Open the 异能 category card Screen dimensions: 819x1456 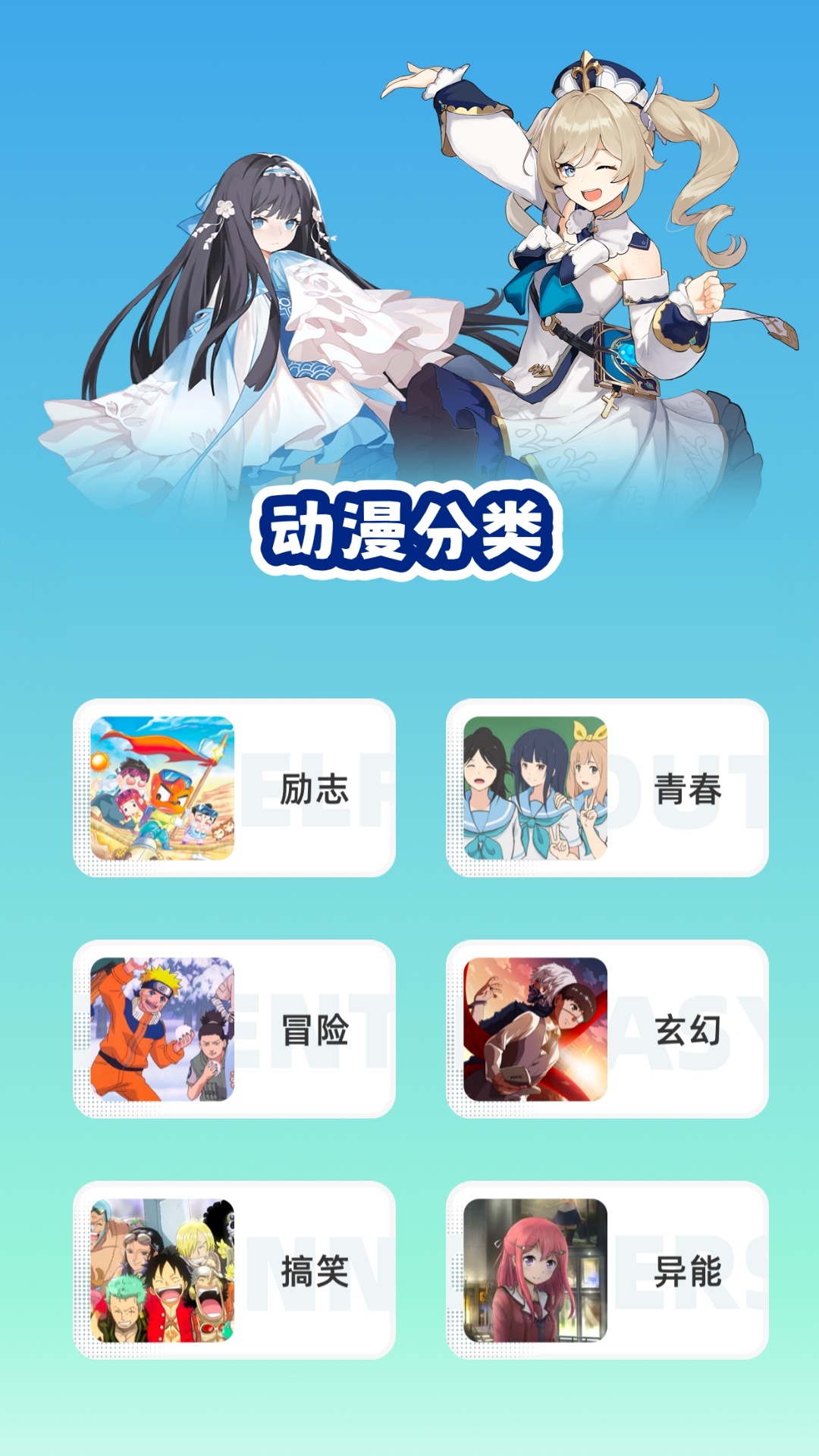click(x=607, y=1270)
